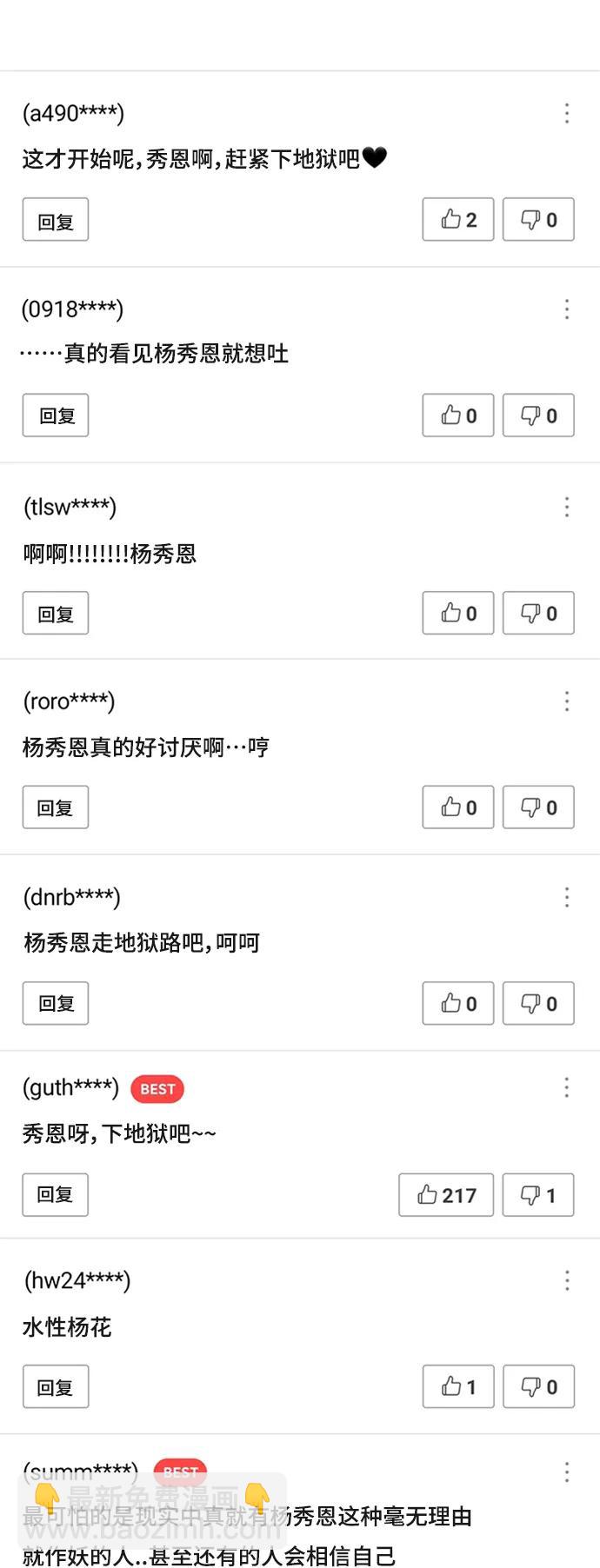Viewport: 600px width, 1568px height.
Task: Dislike the guth**** comment
Action: pyautogui.click(x=538, y=1195)
